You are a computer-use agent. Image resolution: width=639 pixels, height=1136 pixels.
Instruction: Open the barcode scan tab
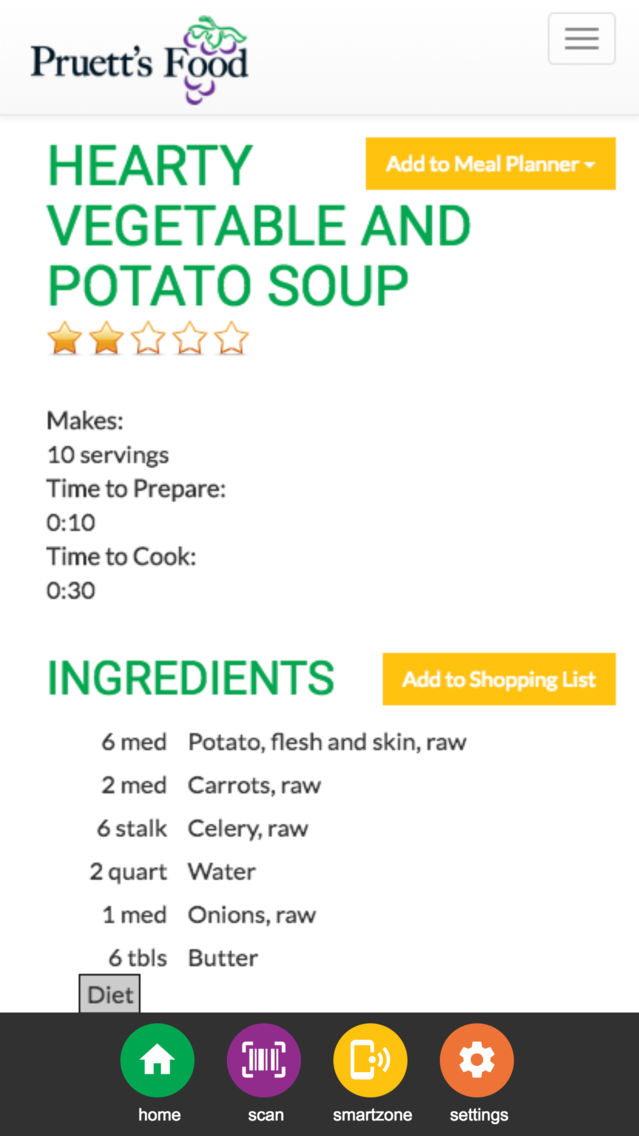(x=264, y=1073)
